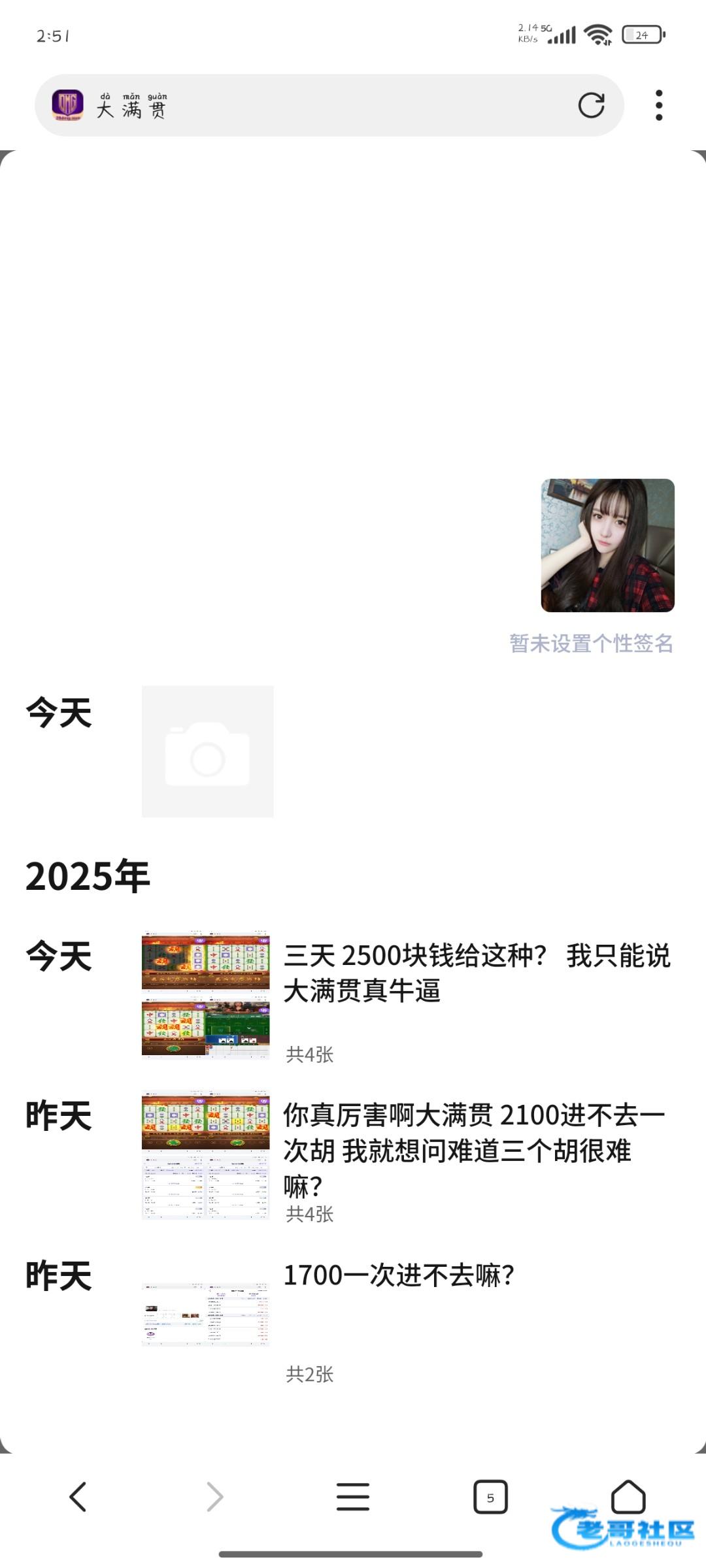Screen dimensions: 706x1568
Task: Go back to the previous page
Action: [x=78, y=1497]
